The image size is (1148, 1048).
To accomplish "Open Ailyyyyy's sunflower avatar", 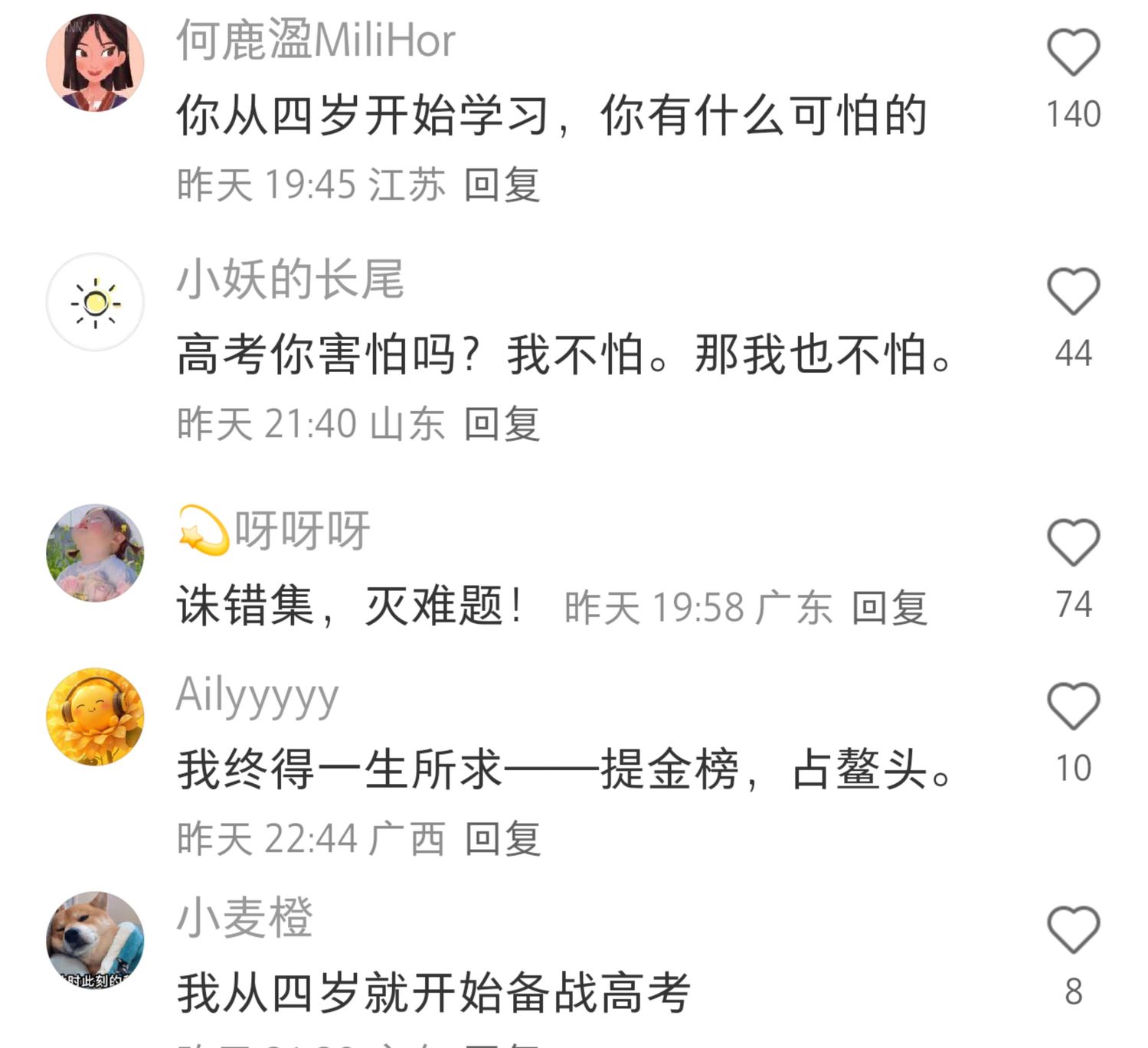I will tap(95, 717).
